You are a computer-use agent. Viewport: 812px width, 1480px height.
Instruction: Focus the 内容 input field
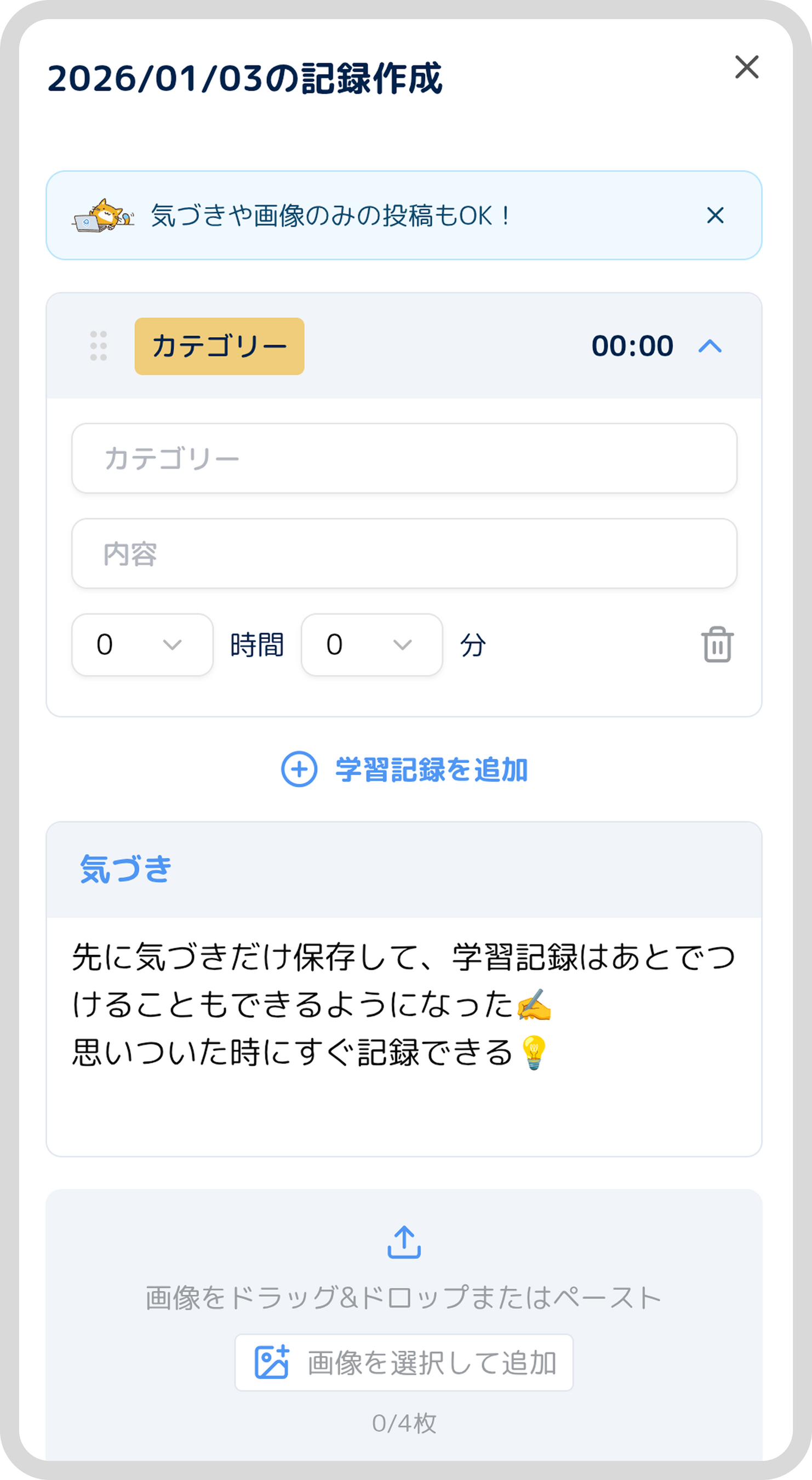404,554
